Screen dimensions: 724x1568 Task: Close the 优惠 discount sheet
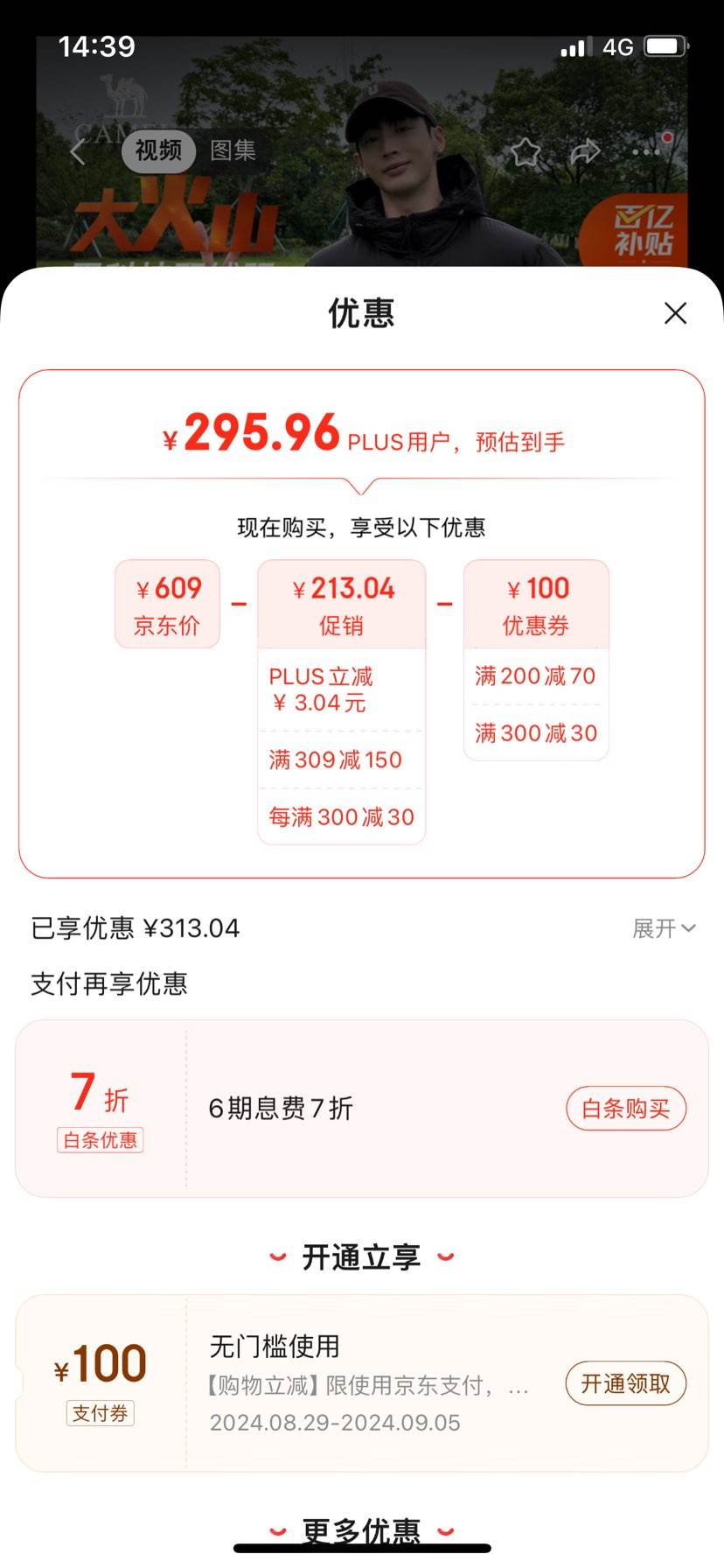[x=675, y=313]
